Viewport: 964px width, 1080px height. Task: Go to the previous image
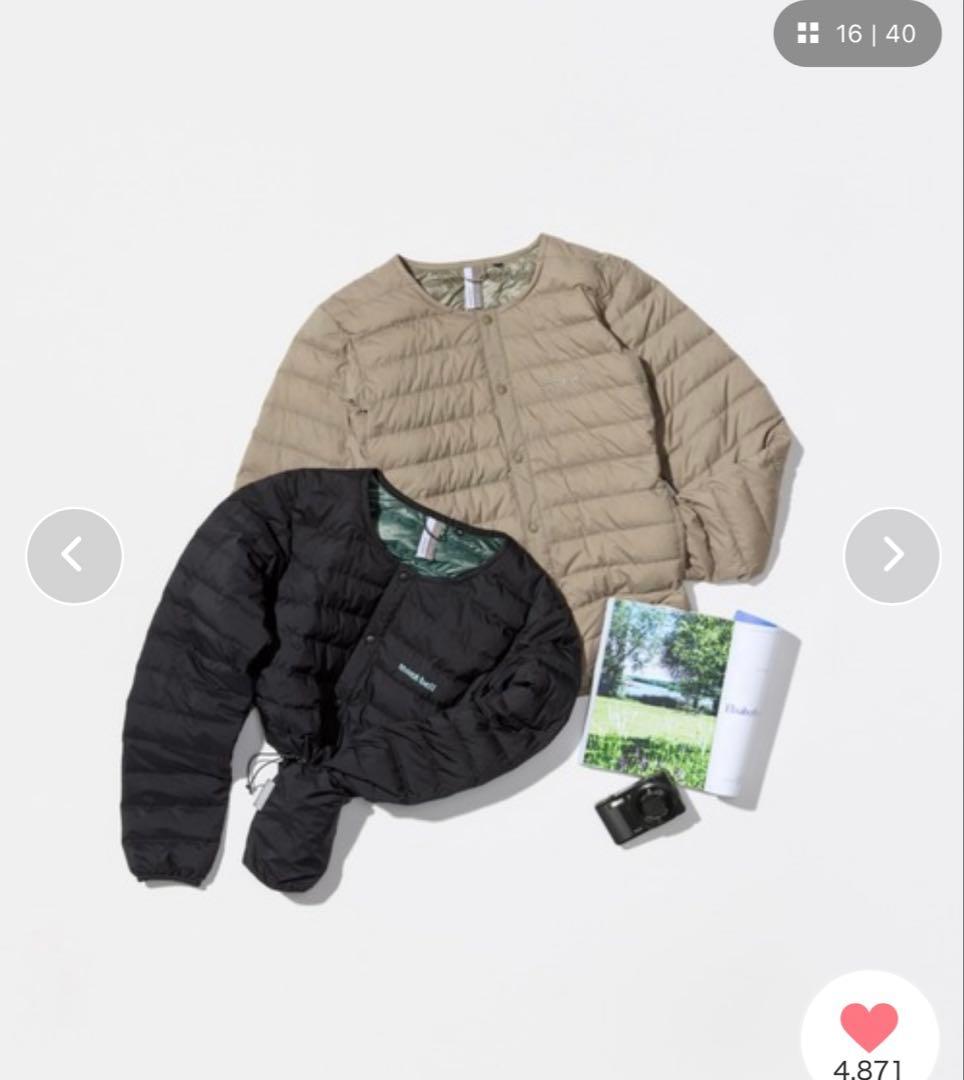coord(74,555)
